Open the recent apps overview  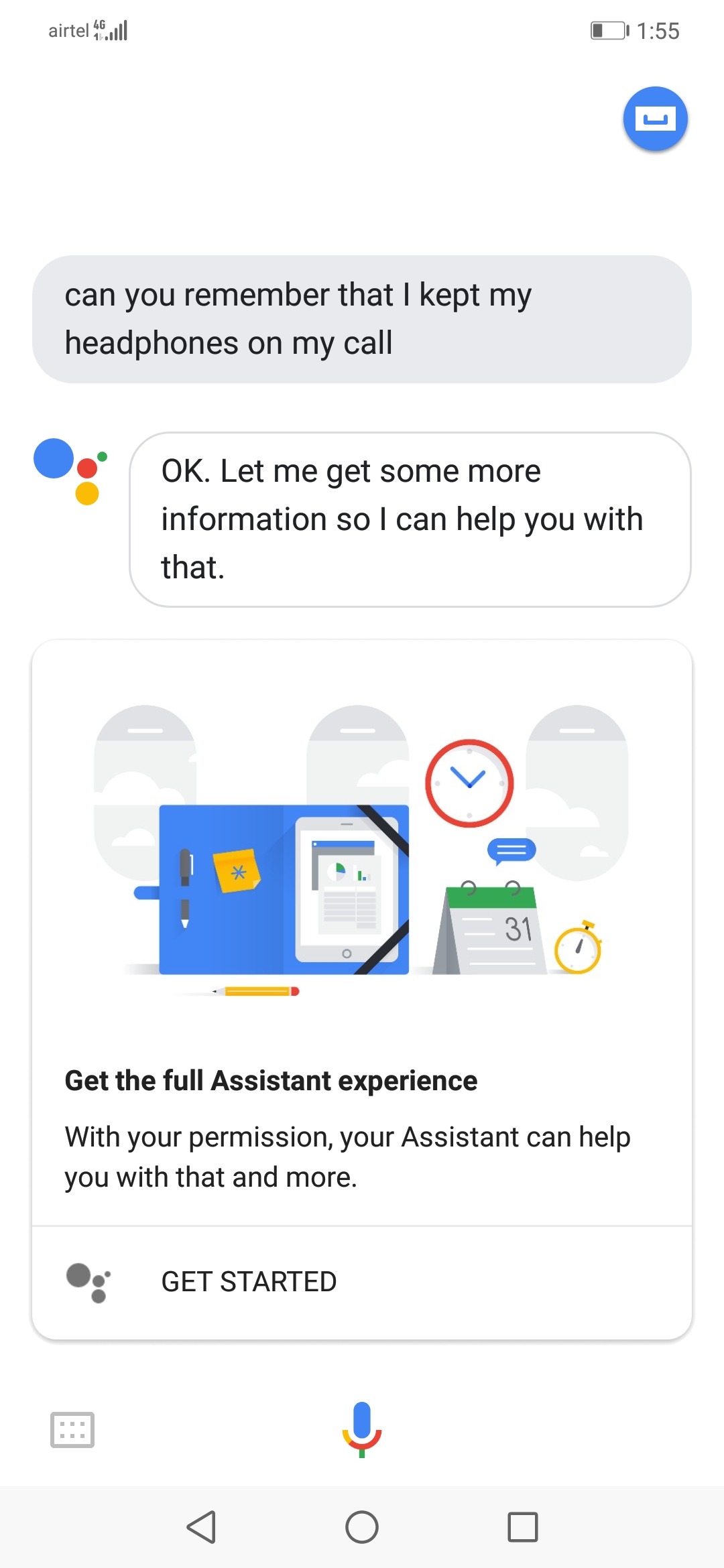pyautogui.click(x=523, y=1527)
